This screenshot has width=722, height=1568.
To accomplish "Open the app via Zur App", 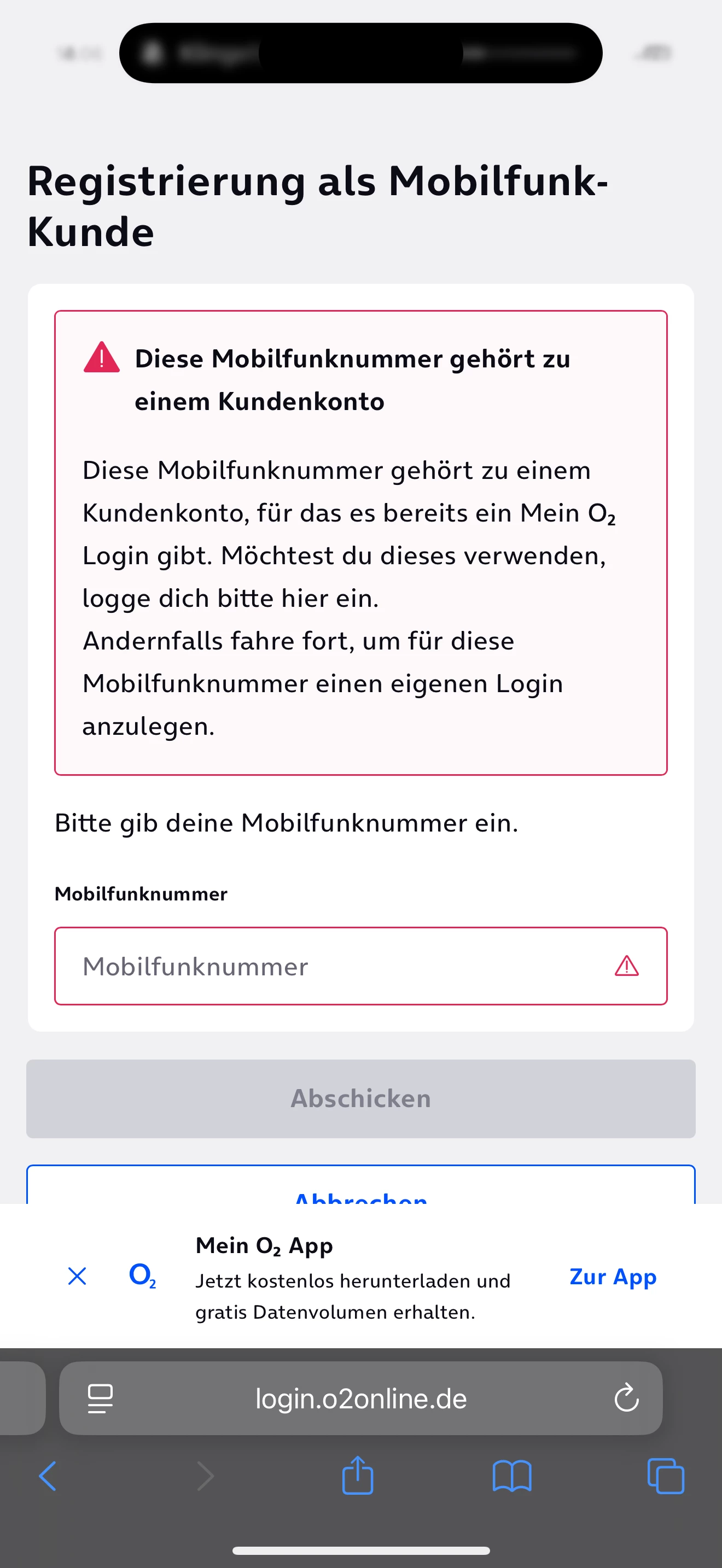I will click(x=613, y=1277).
